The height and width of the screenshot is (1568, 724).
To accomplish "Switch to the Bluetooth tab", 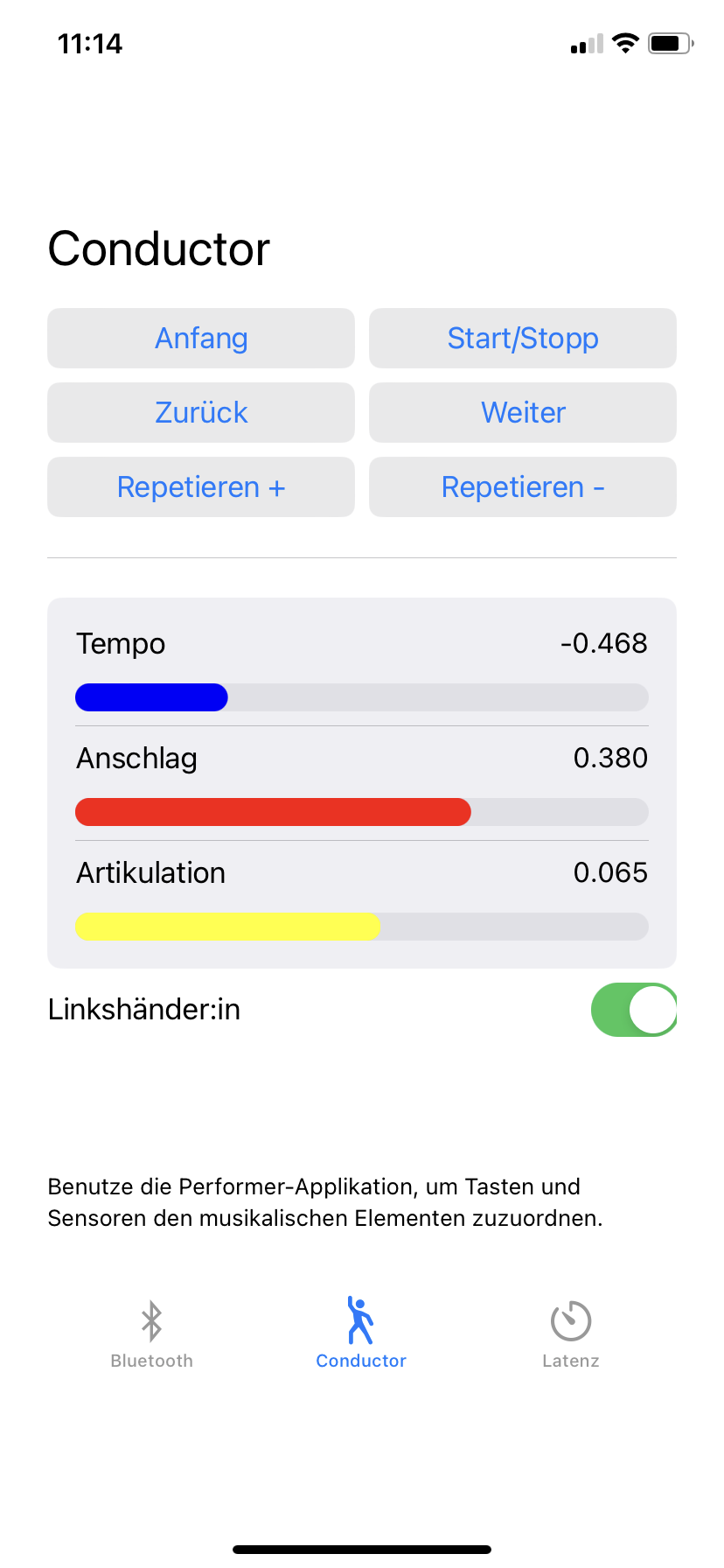I will pos(152,1333).
